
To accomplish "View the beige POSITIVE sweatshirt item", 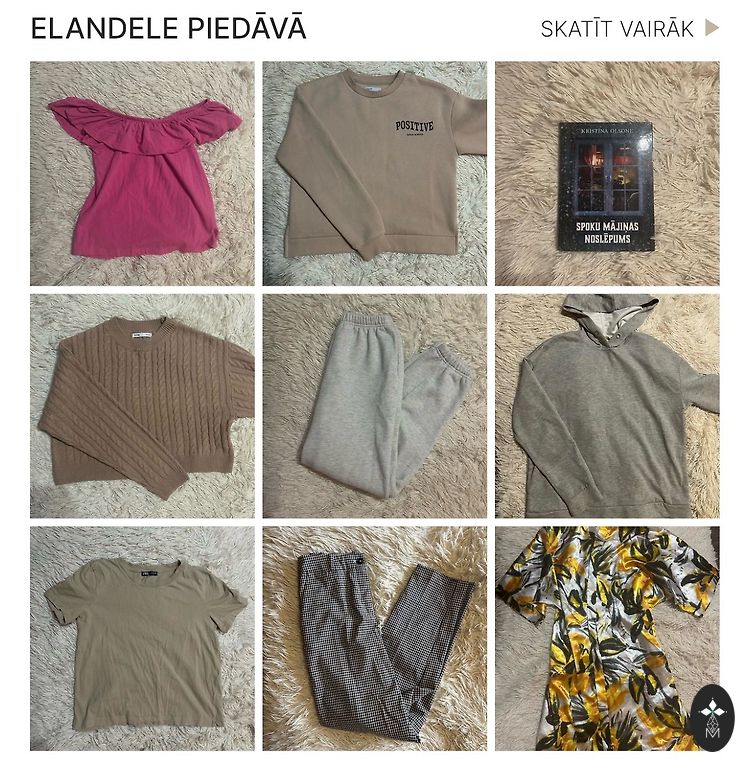I will 374,174.
